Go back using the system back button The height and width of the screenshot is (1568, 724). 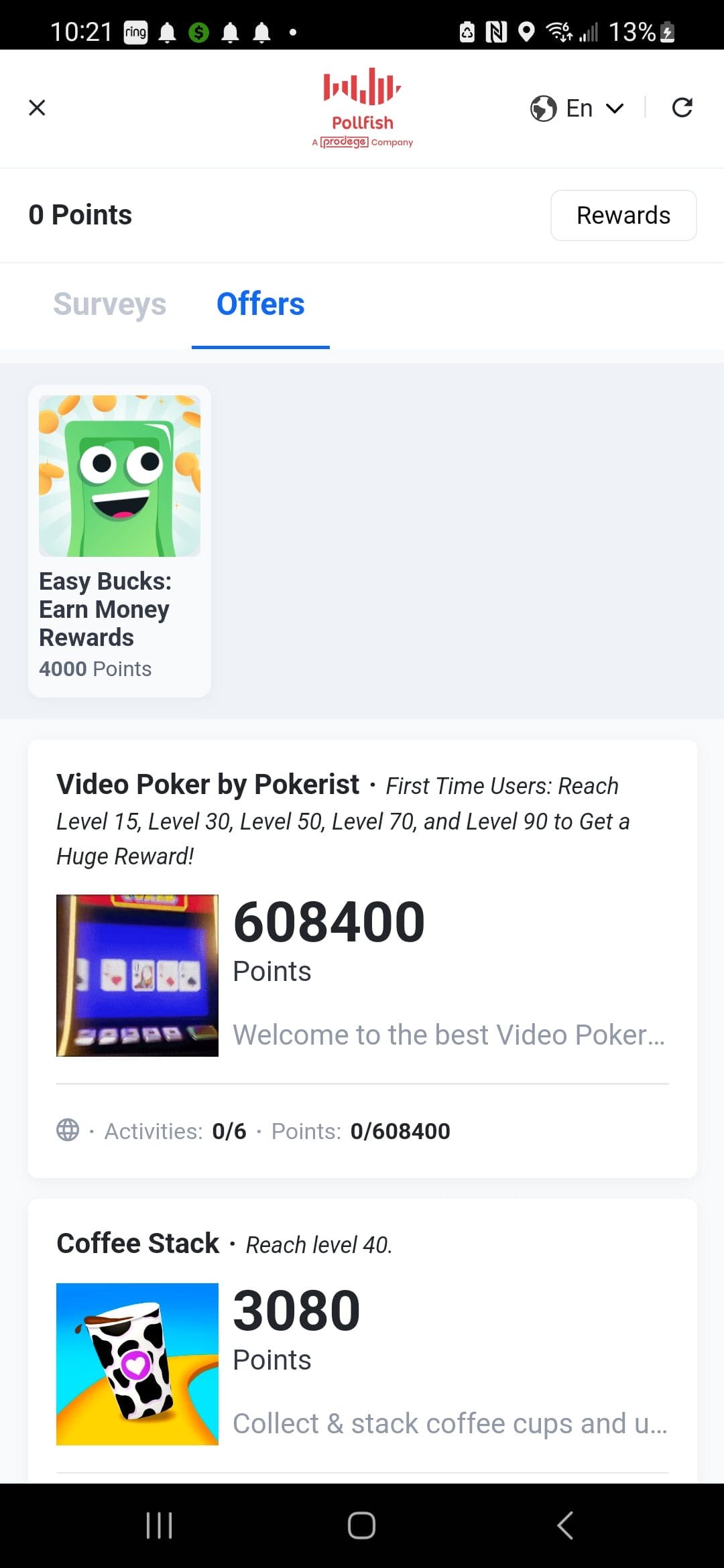tap(565, 1525)
